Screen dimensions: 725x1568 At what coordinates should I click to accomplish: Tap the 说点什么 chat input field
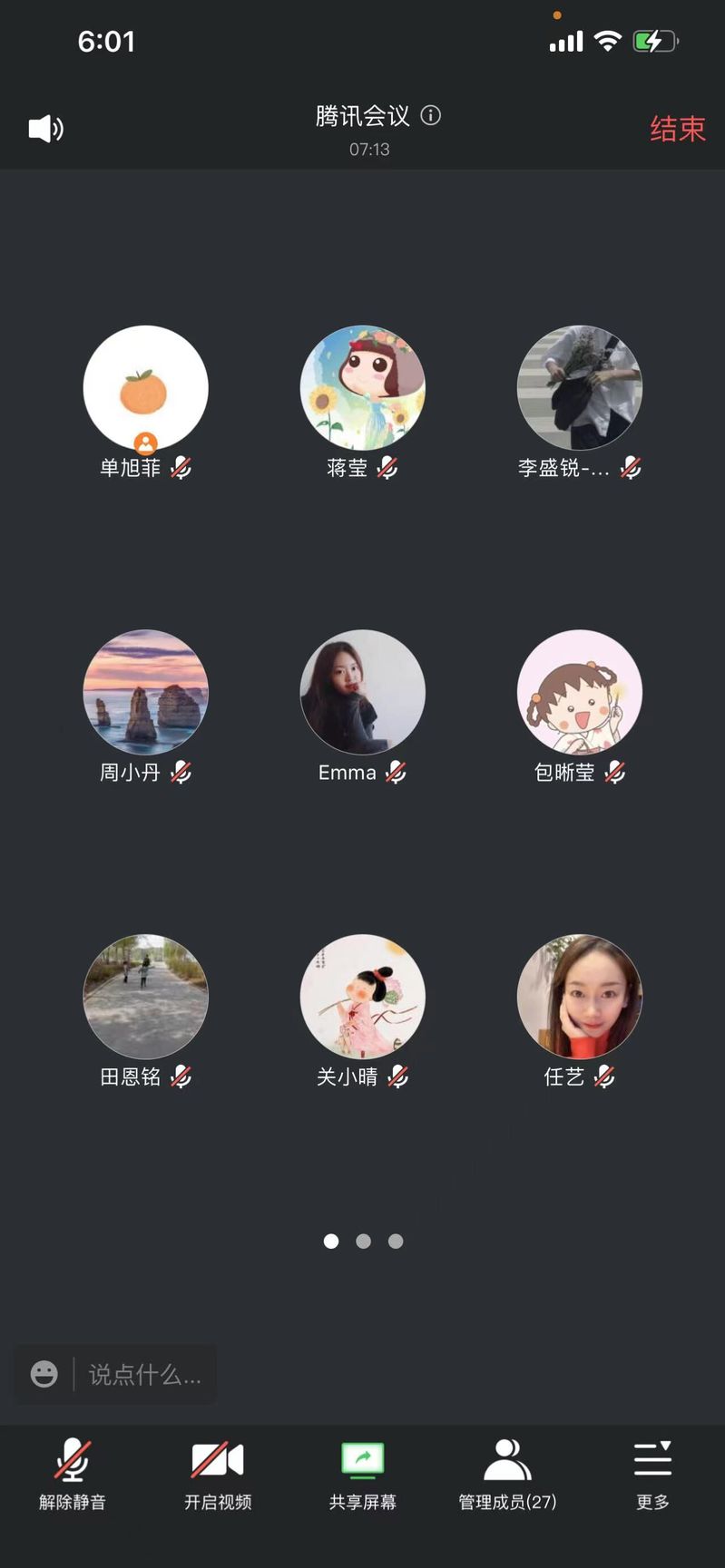(145, 1375)
